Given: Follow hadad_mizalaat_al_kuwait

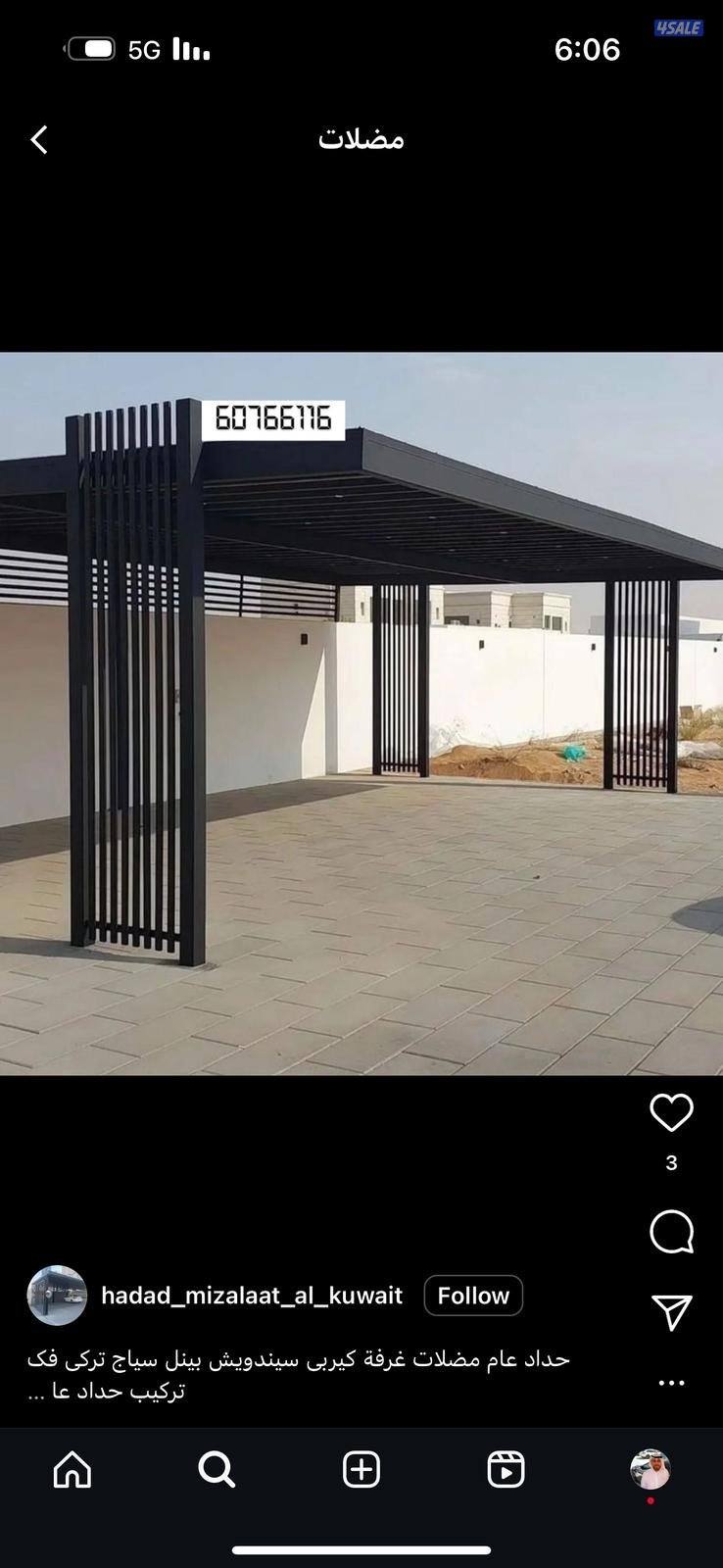Looking at the screenshot, I should coord(473,1296).
